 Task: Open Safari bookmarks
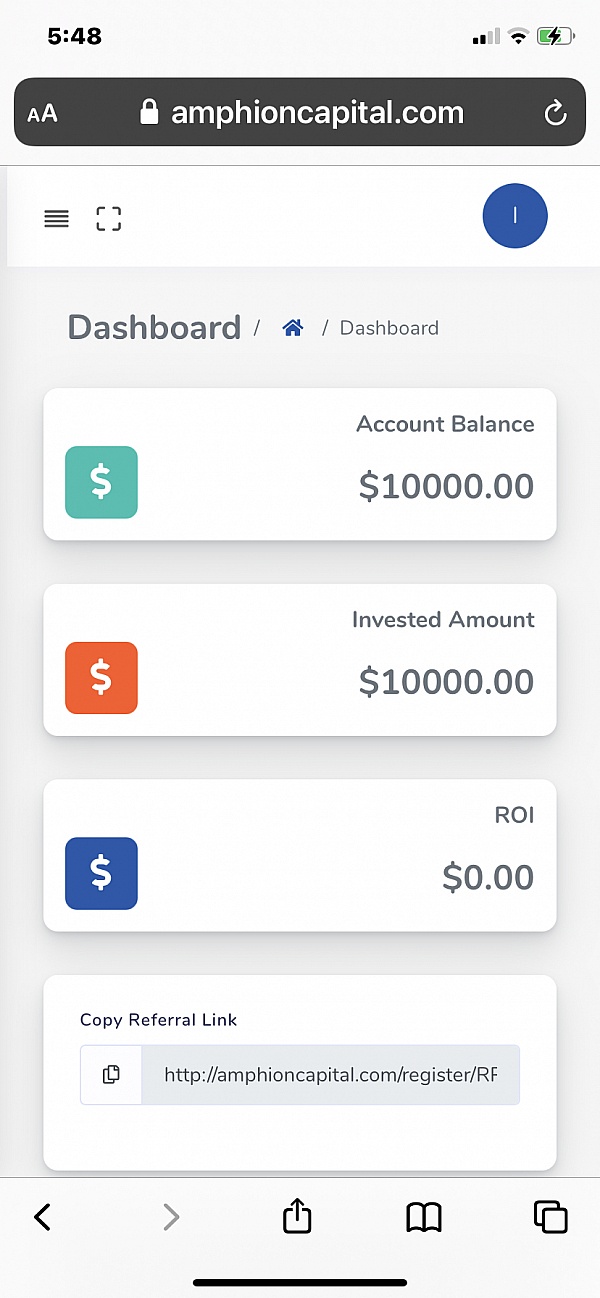coord(424,1217)
